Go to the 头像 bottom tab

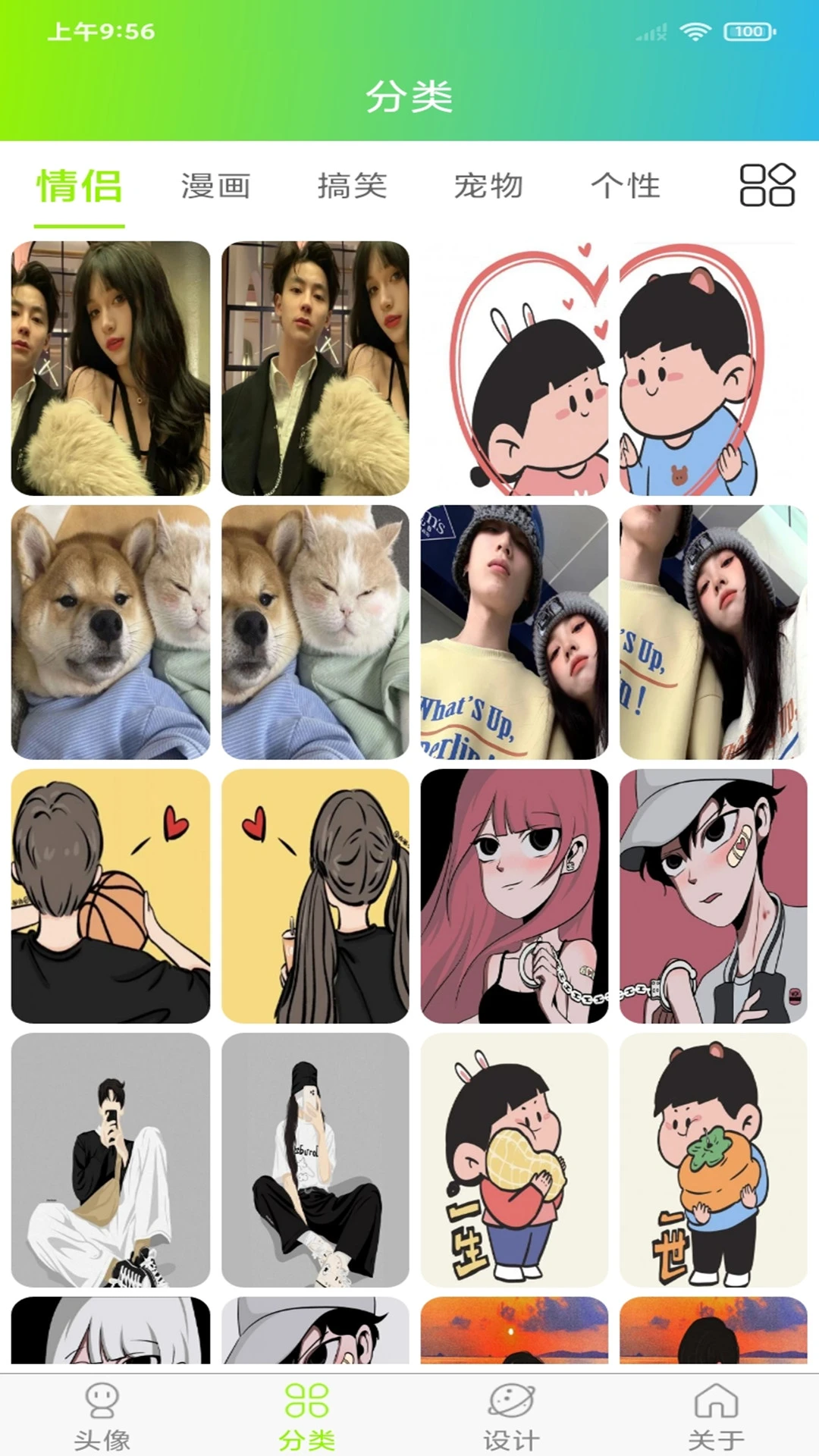tap(102, 1415)
